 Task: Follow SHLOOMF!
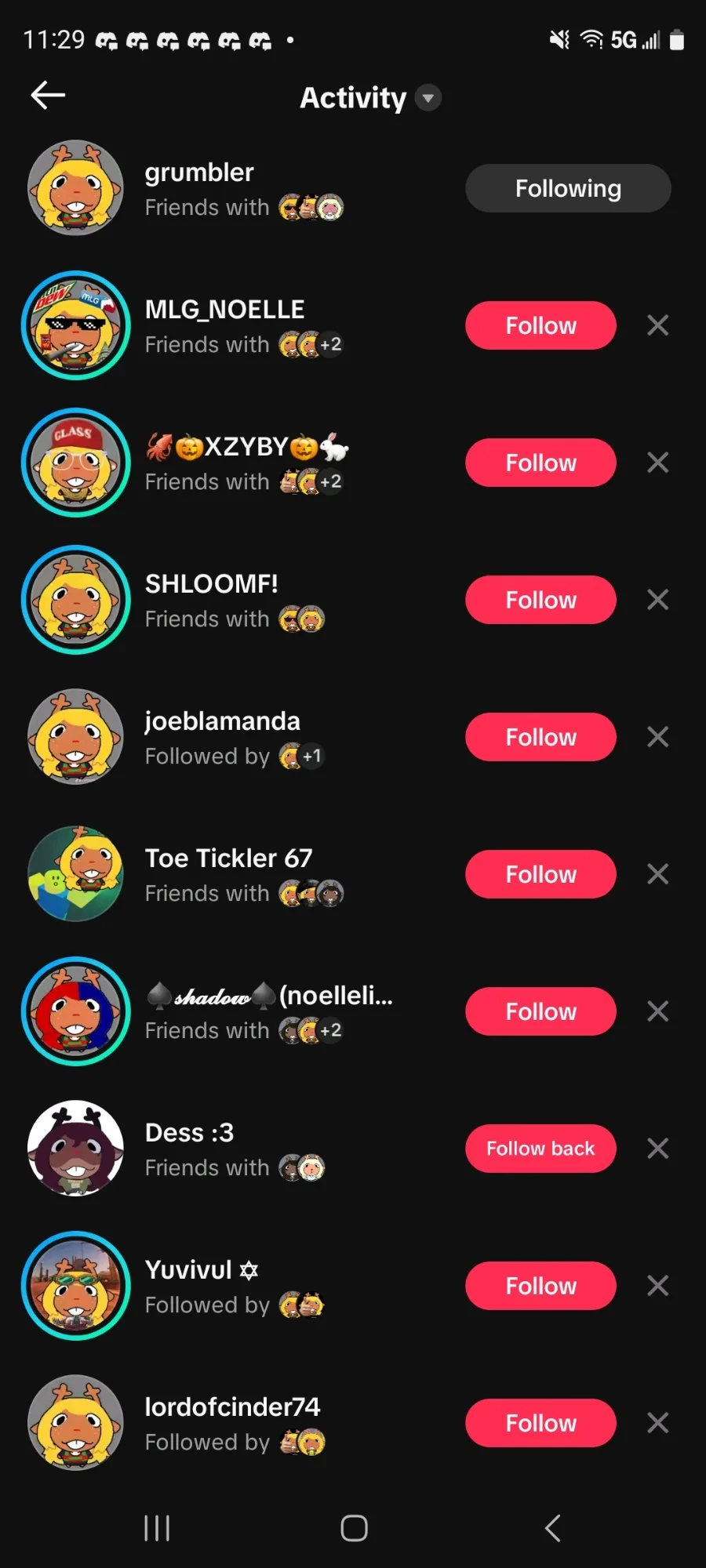point(540,600)
